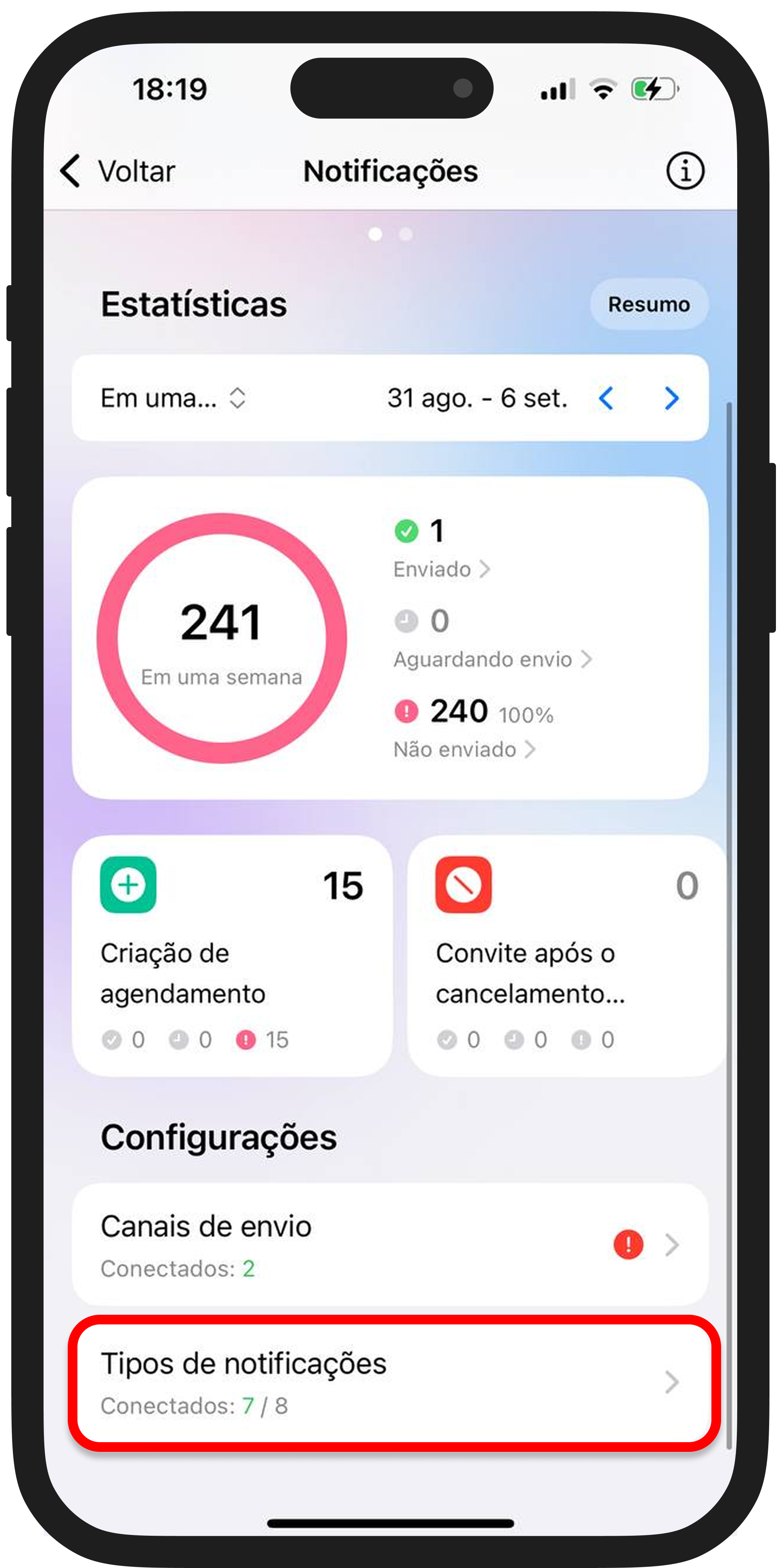Open Canais de envio settings
The image size is (784, 1568).
pyautogui.click(x=390, y=1245)
